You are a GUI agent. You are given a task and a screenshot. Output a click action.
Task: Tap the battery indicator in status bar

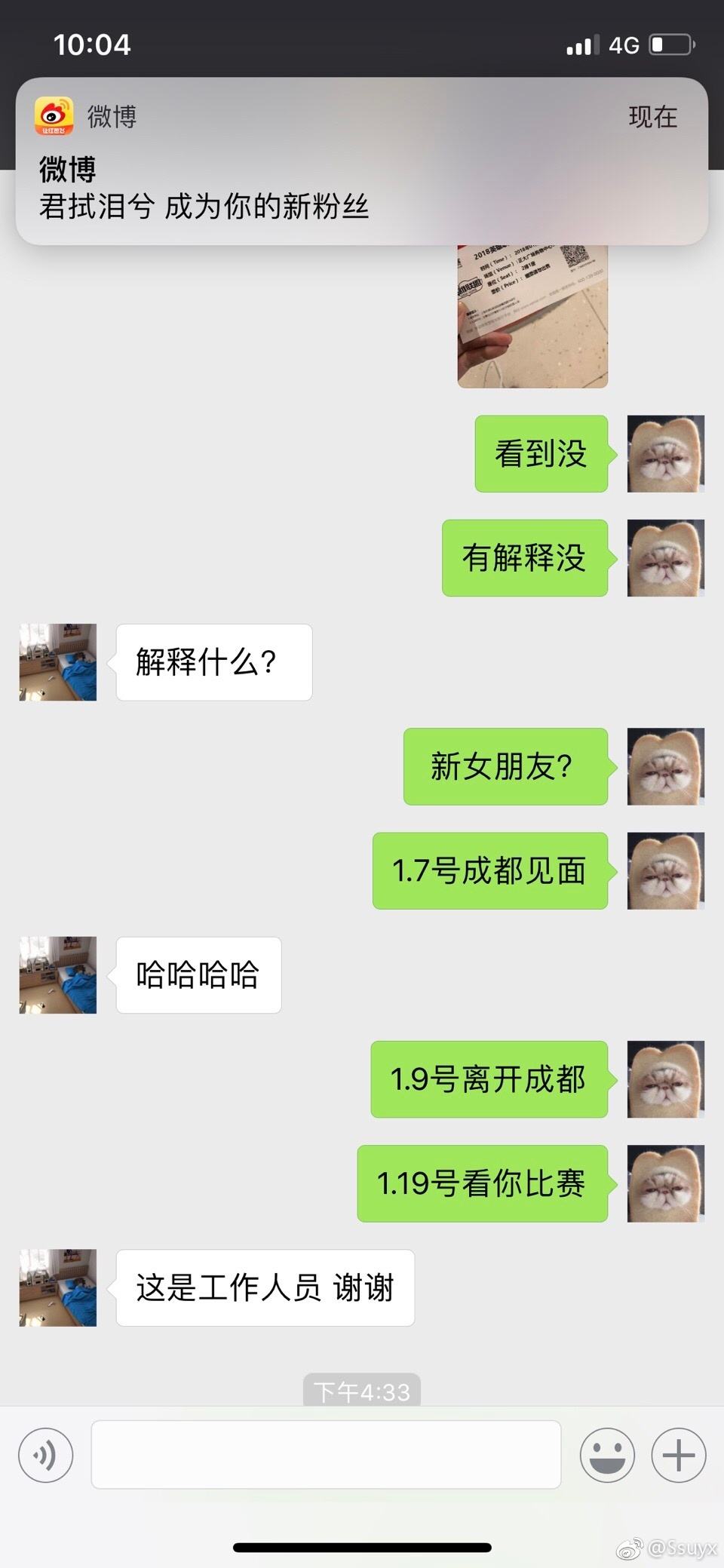coord(670,44)
